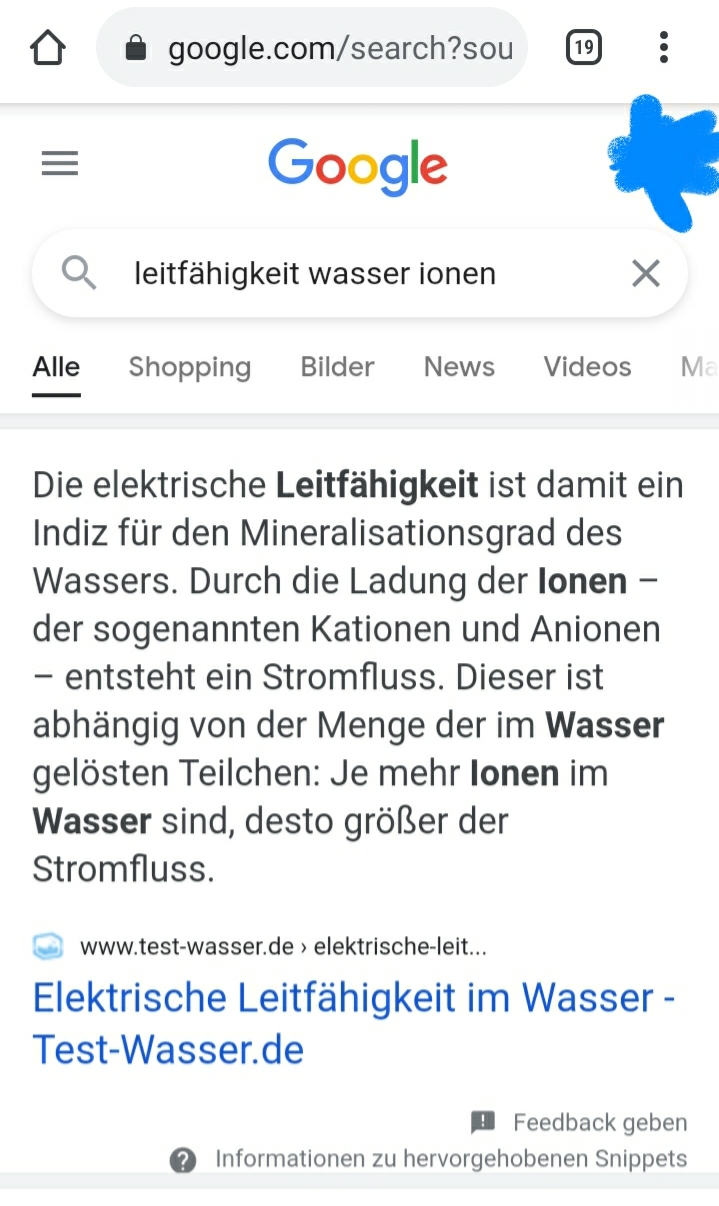Select the Alle tab
Image resolution: width=719 pixels, height=1206 pixels.
tap(56, 367)
